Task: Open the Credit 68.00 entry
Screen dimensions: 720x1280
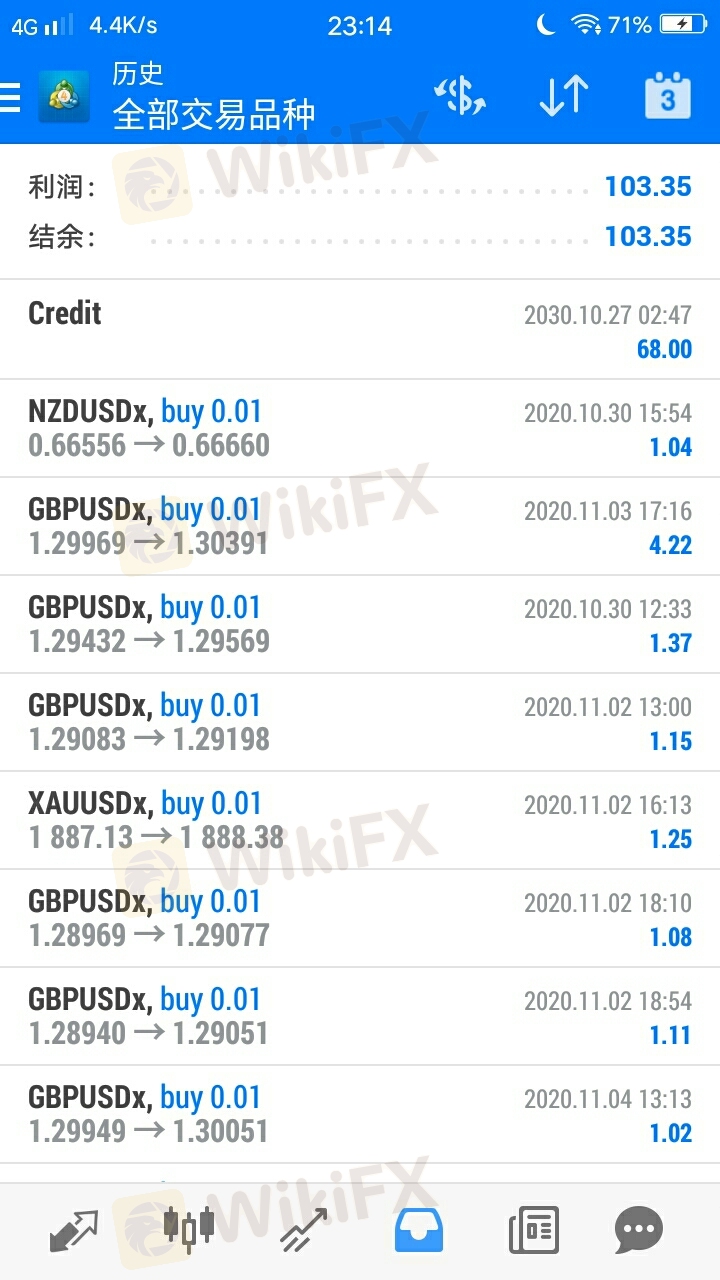Action: tap(360, 330)
